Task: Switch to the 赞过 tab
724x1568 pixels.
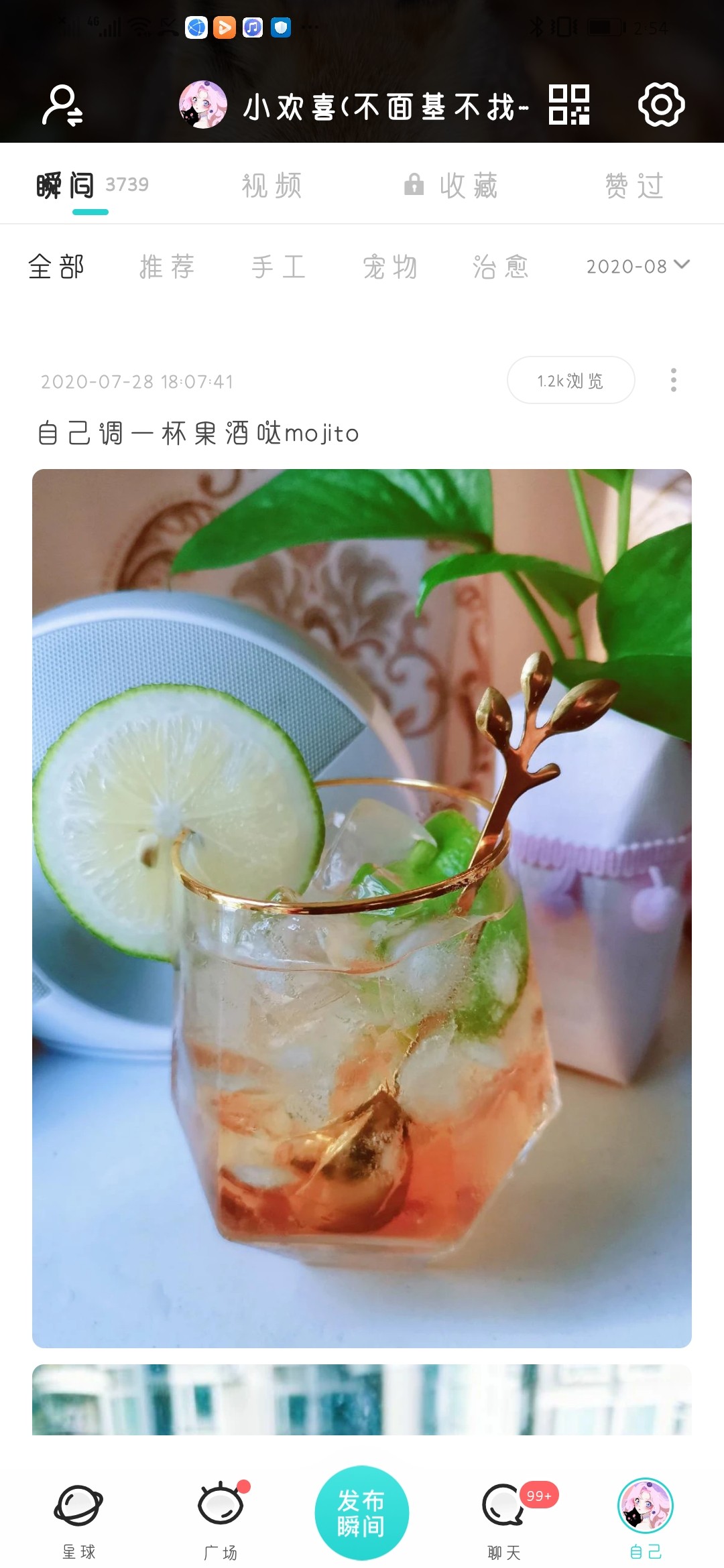Action: [634, 186]
